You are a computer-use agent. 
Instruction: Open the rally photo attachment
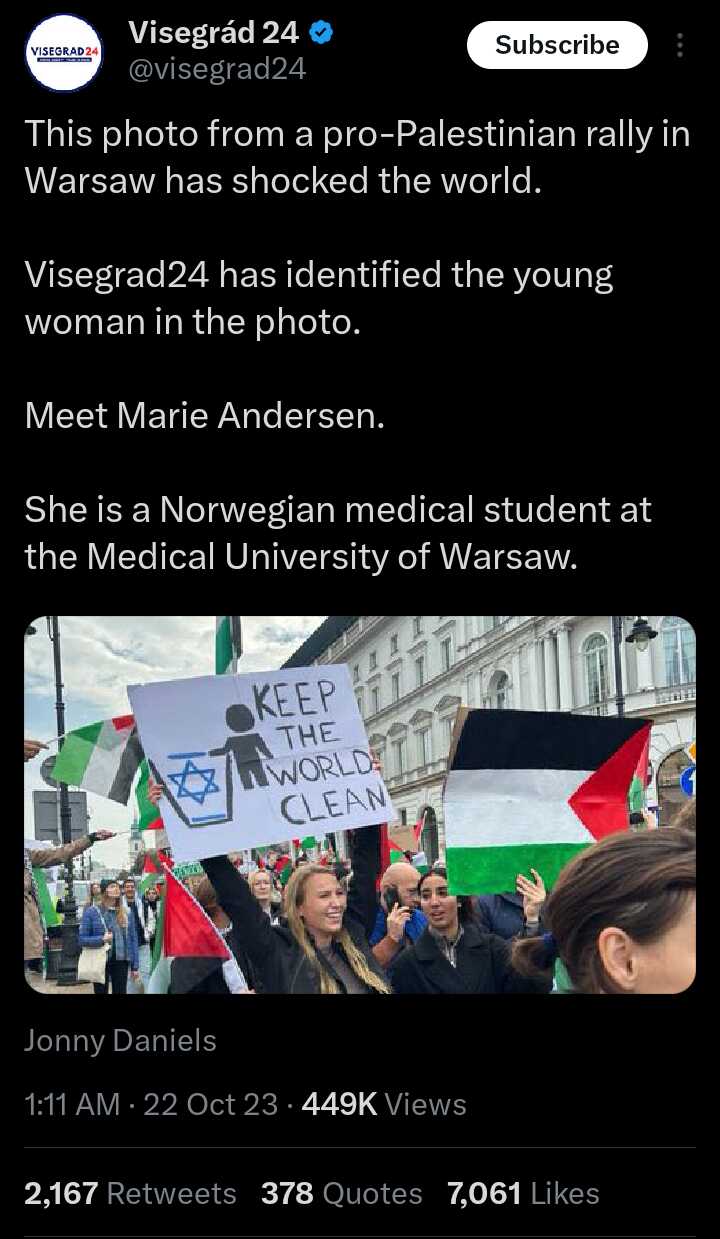coord(360,805)
